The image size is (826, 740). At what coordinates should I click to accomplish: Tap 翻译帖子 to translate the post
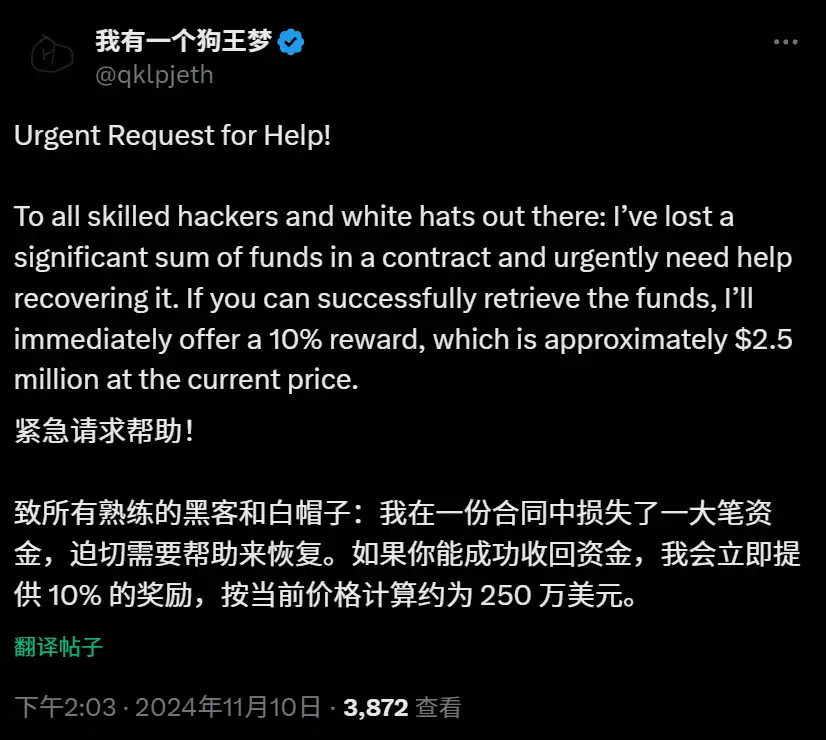[x=59, y=646]
